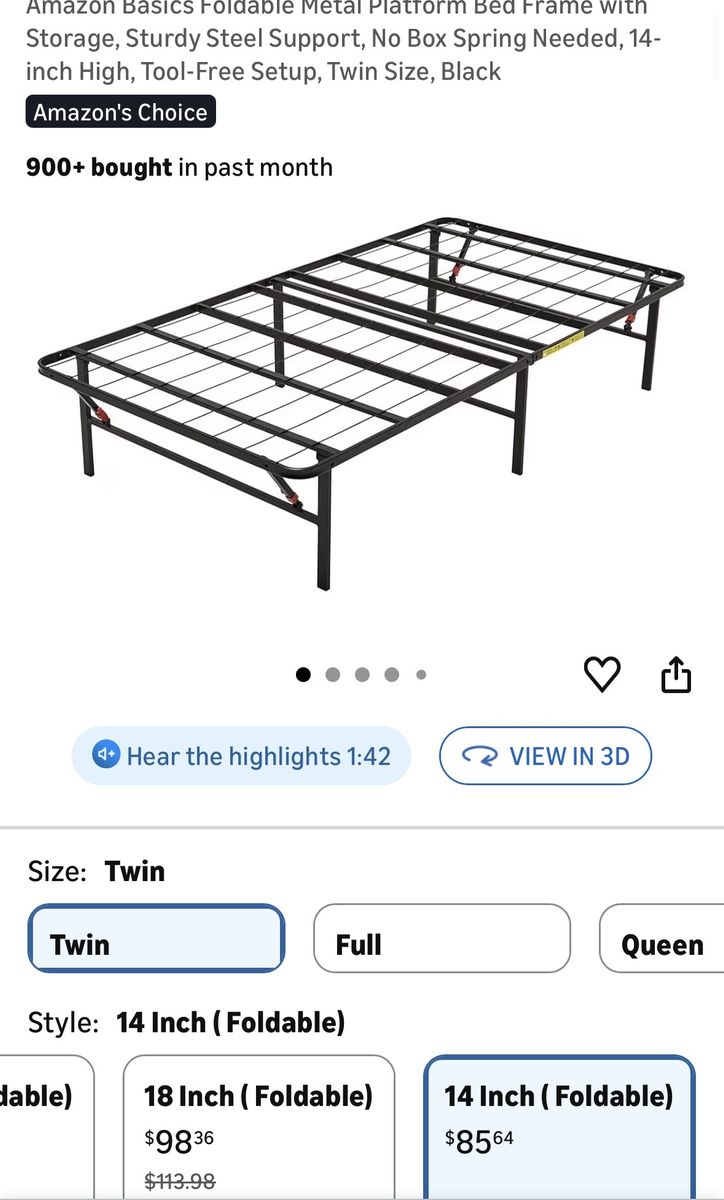
Task: Tap the image carousel page dots
Action: 362,675
